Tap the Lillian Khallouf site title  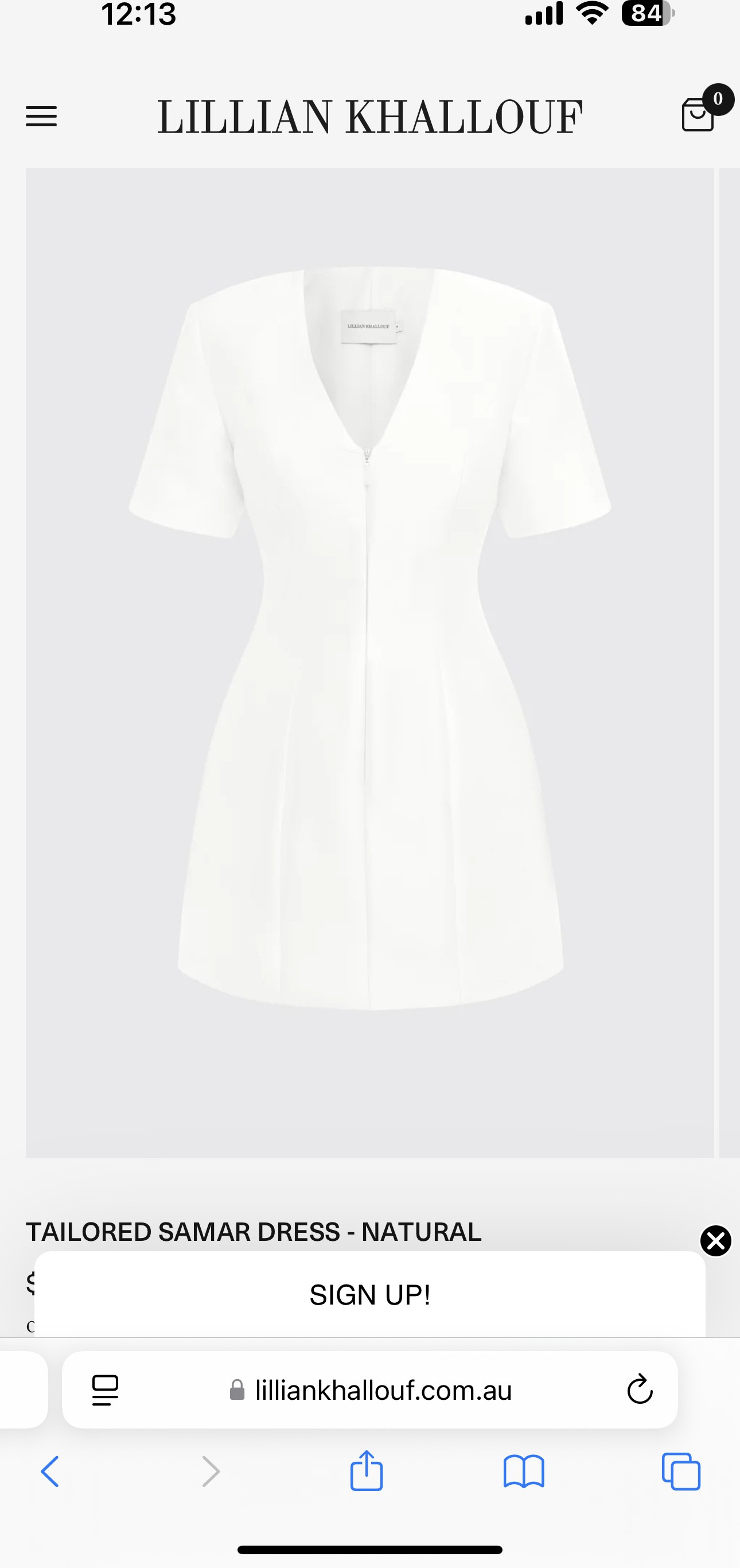[x=370, y=117]
